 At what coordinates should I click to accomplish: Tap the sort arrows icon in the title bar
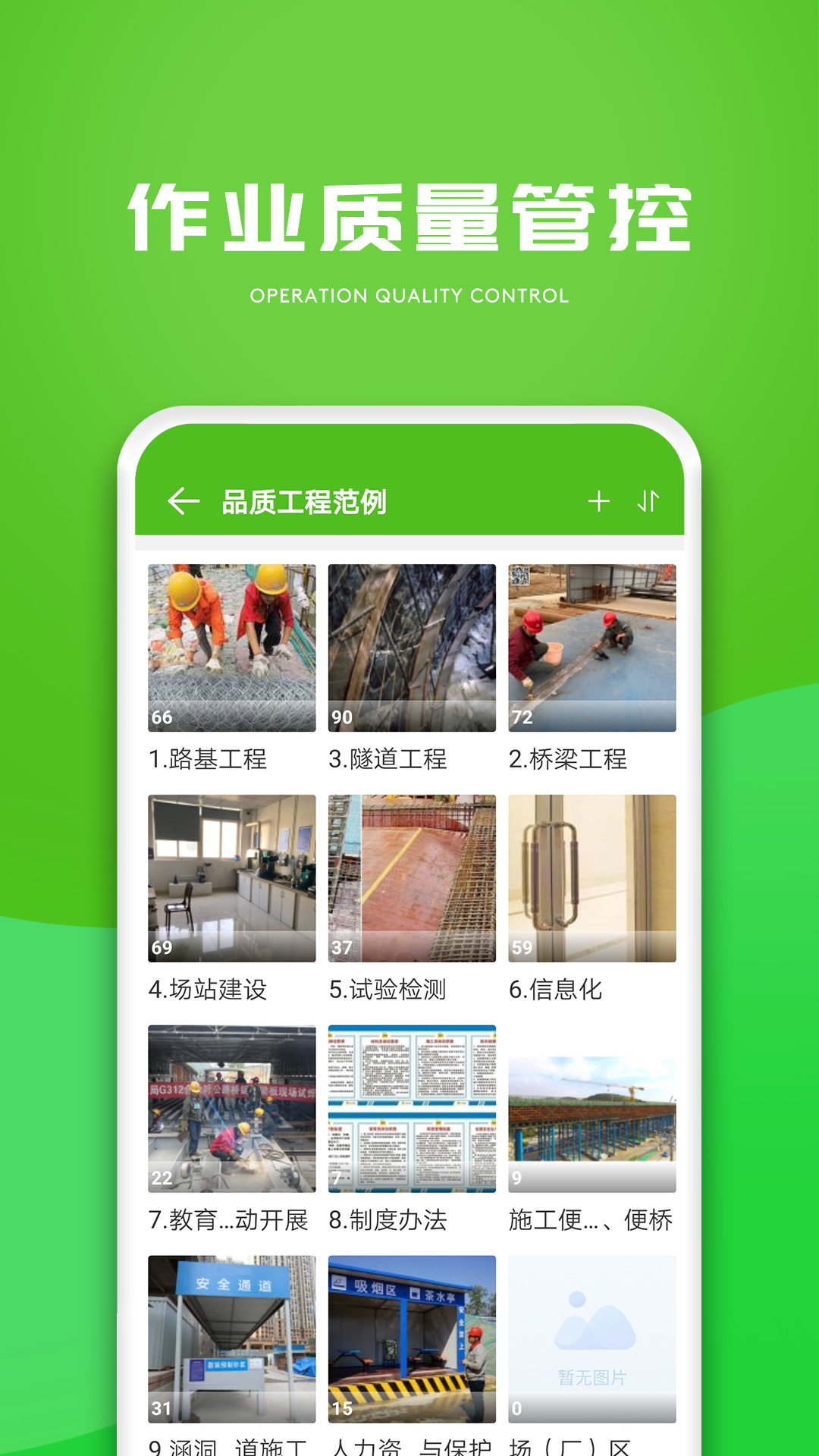(x=651, y=500)
